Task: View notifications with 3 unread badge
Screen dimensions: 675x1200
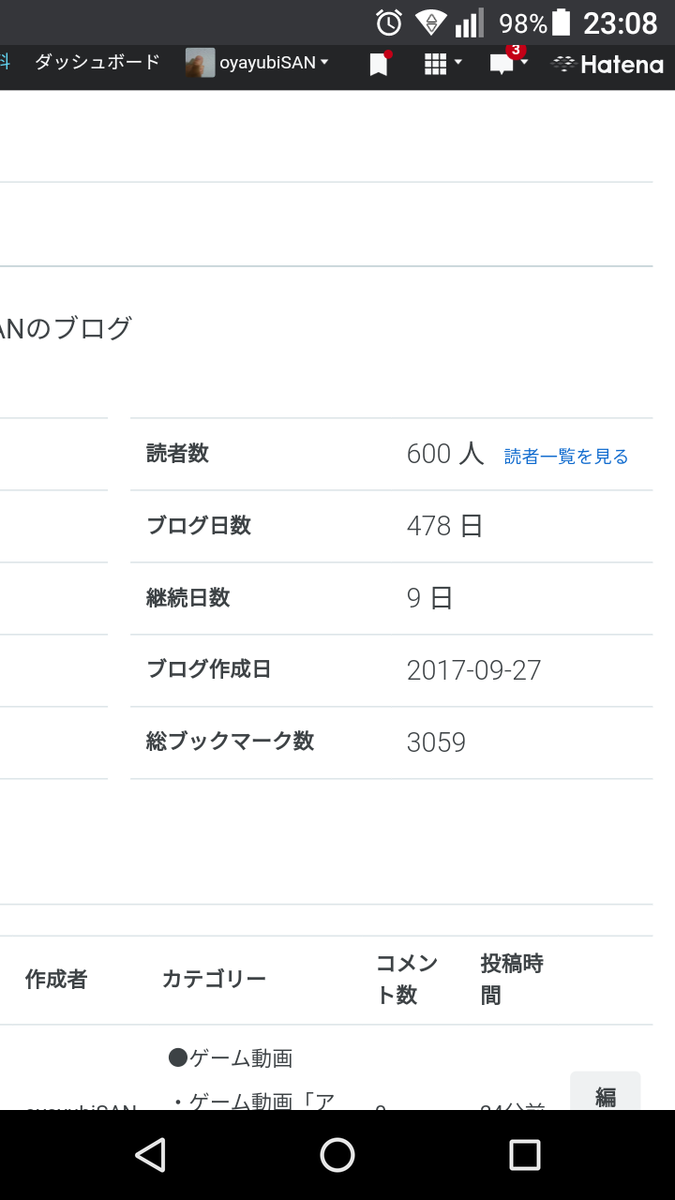Action: [x=506, y=64]
